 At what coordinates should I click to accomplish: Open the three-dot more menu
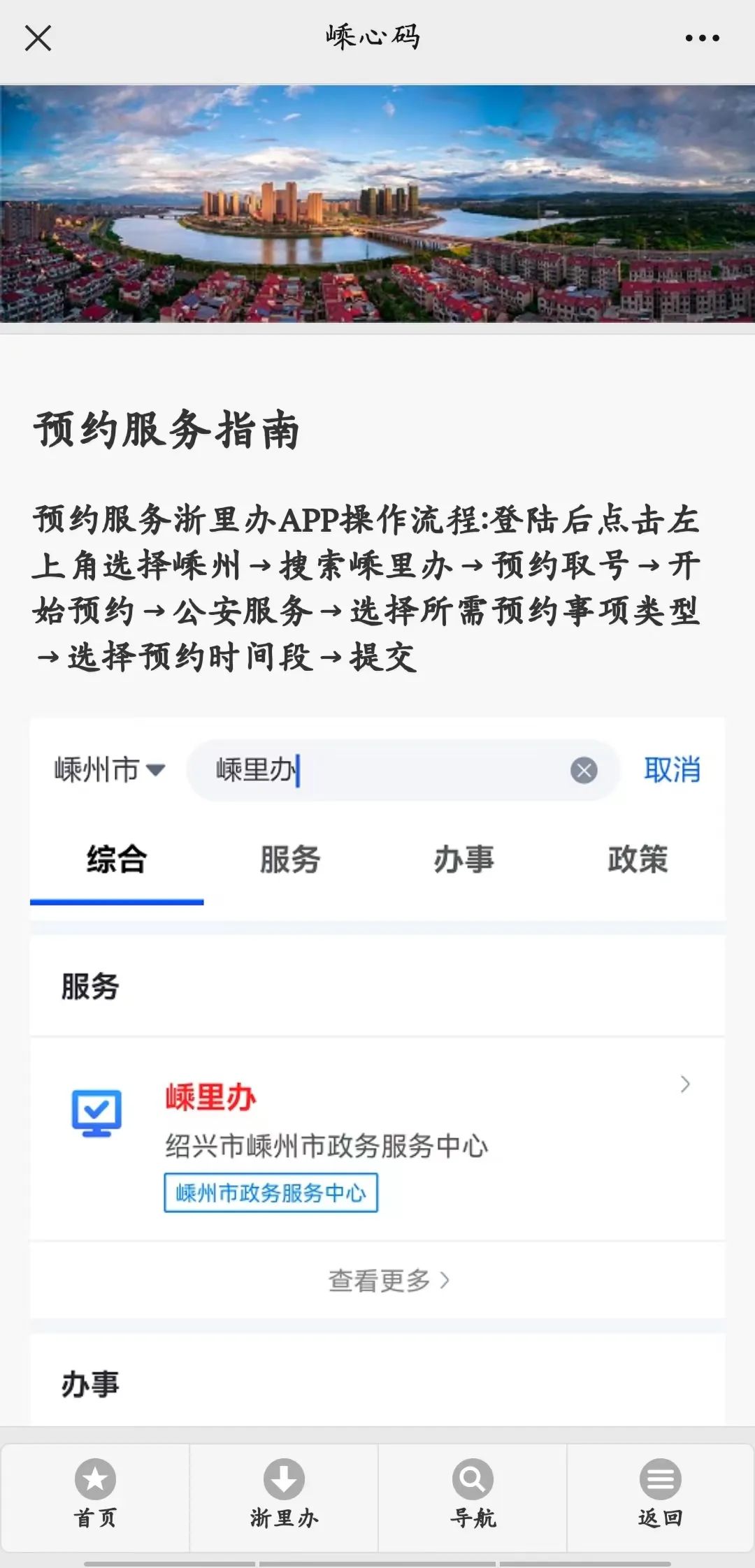point(702,38)
